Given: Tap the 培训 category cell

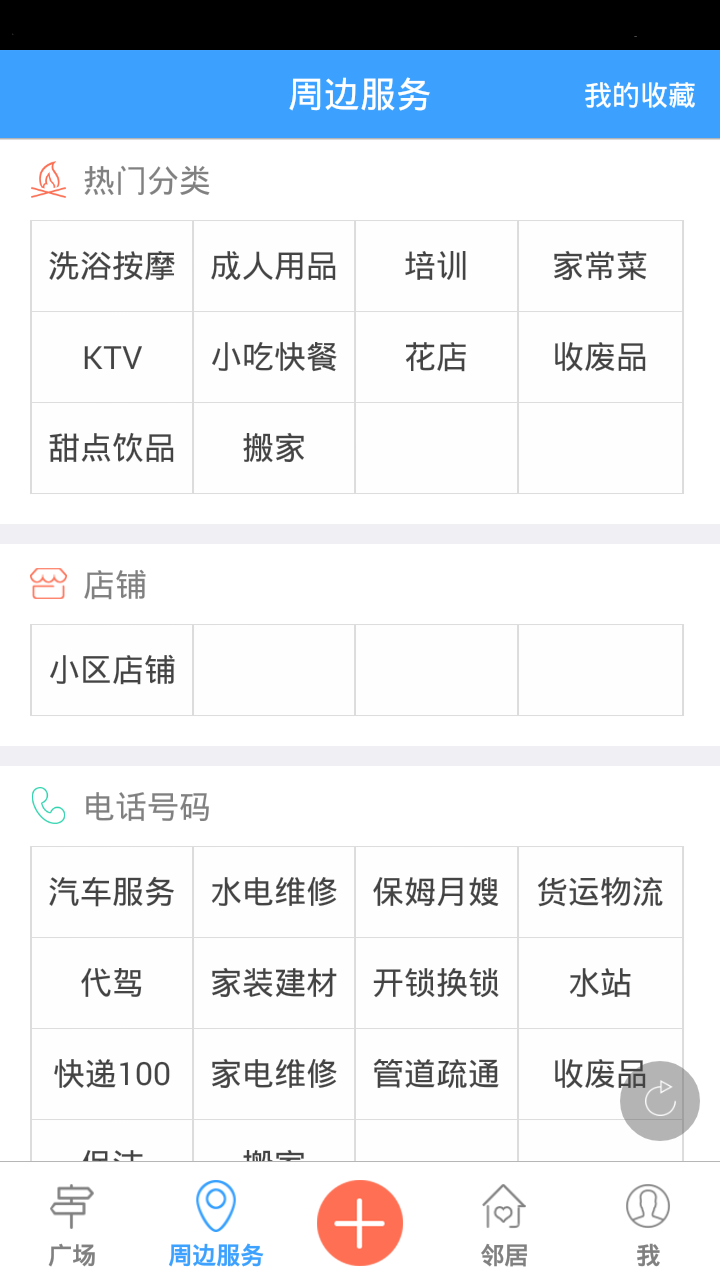Looking at the screenshot, I should point(436,266).
